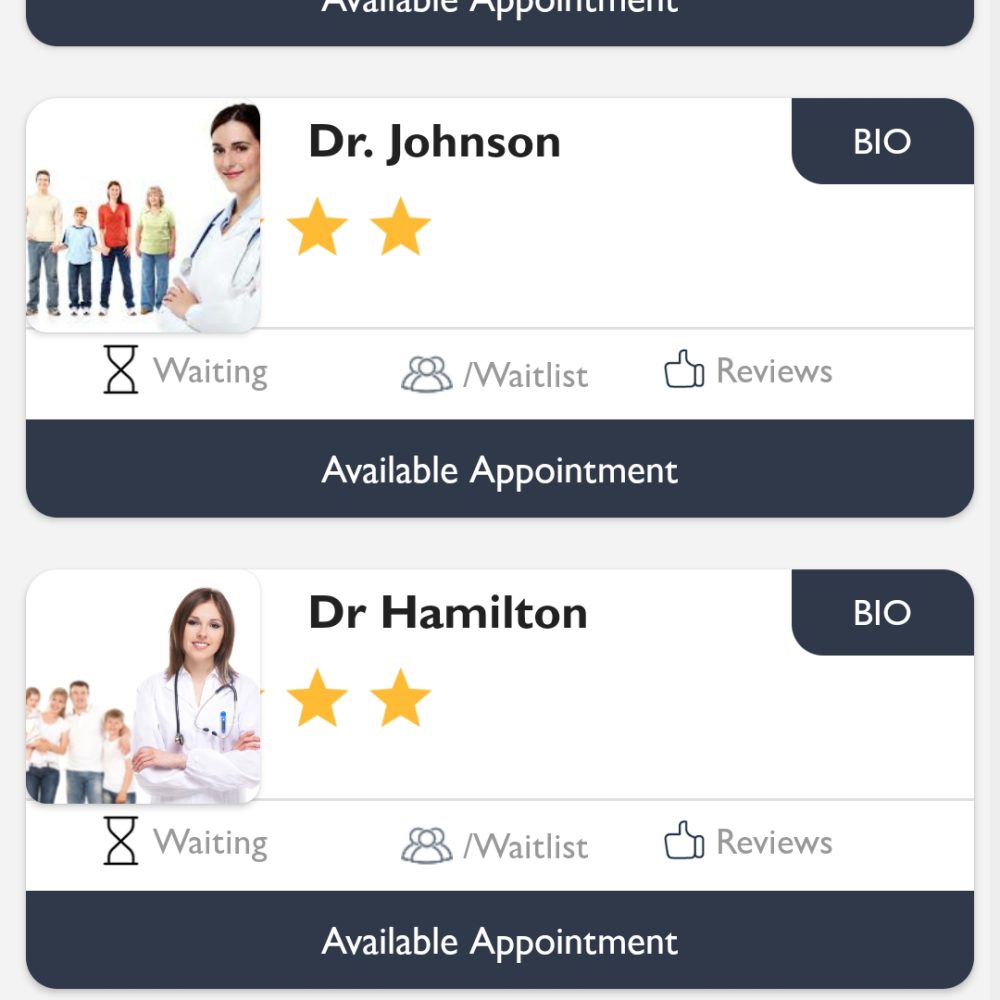Open Dr Hamilton's BIO

[x=882, y=612]
